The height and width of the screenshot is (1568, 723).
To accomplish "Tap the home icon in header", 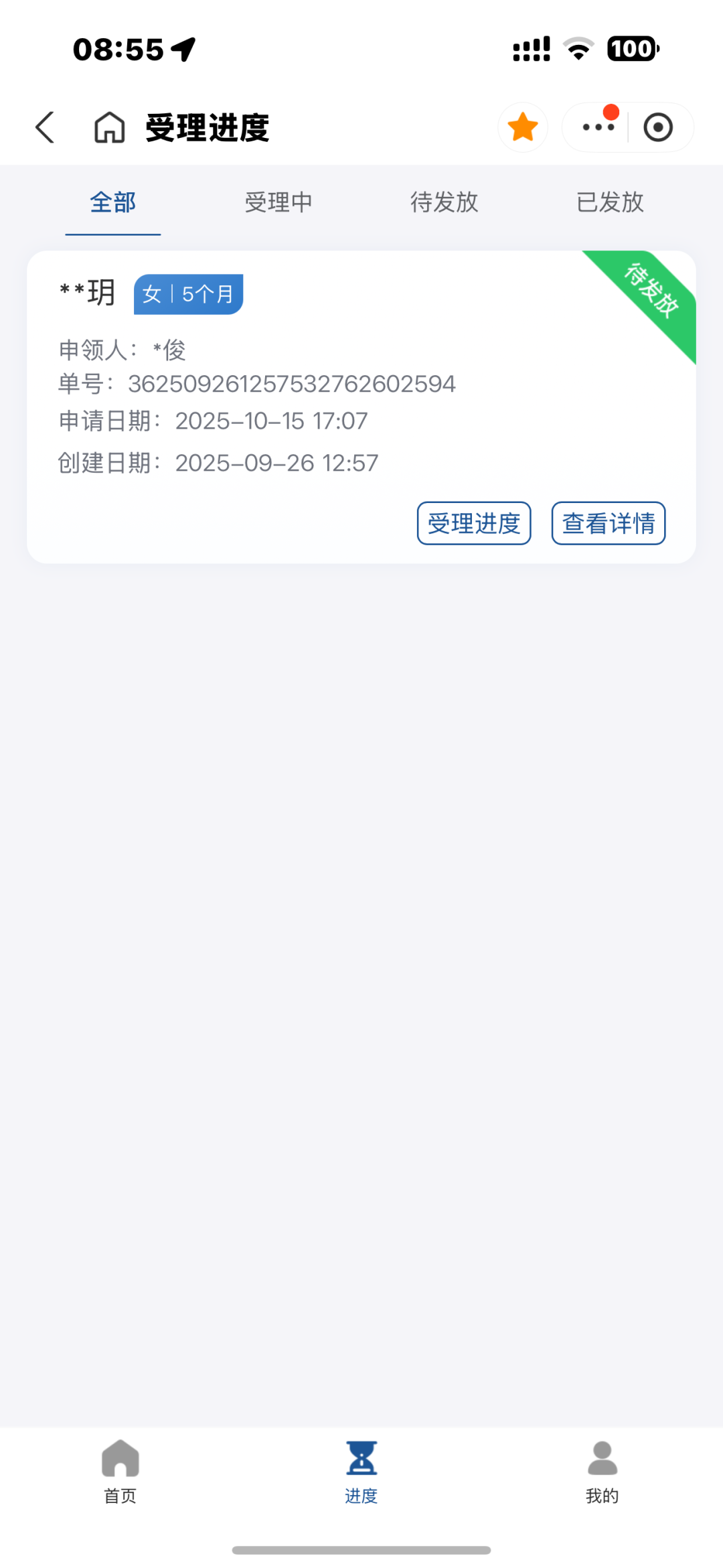I will pyautogui.click(x=109, y=127).
